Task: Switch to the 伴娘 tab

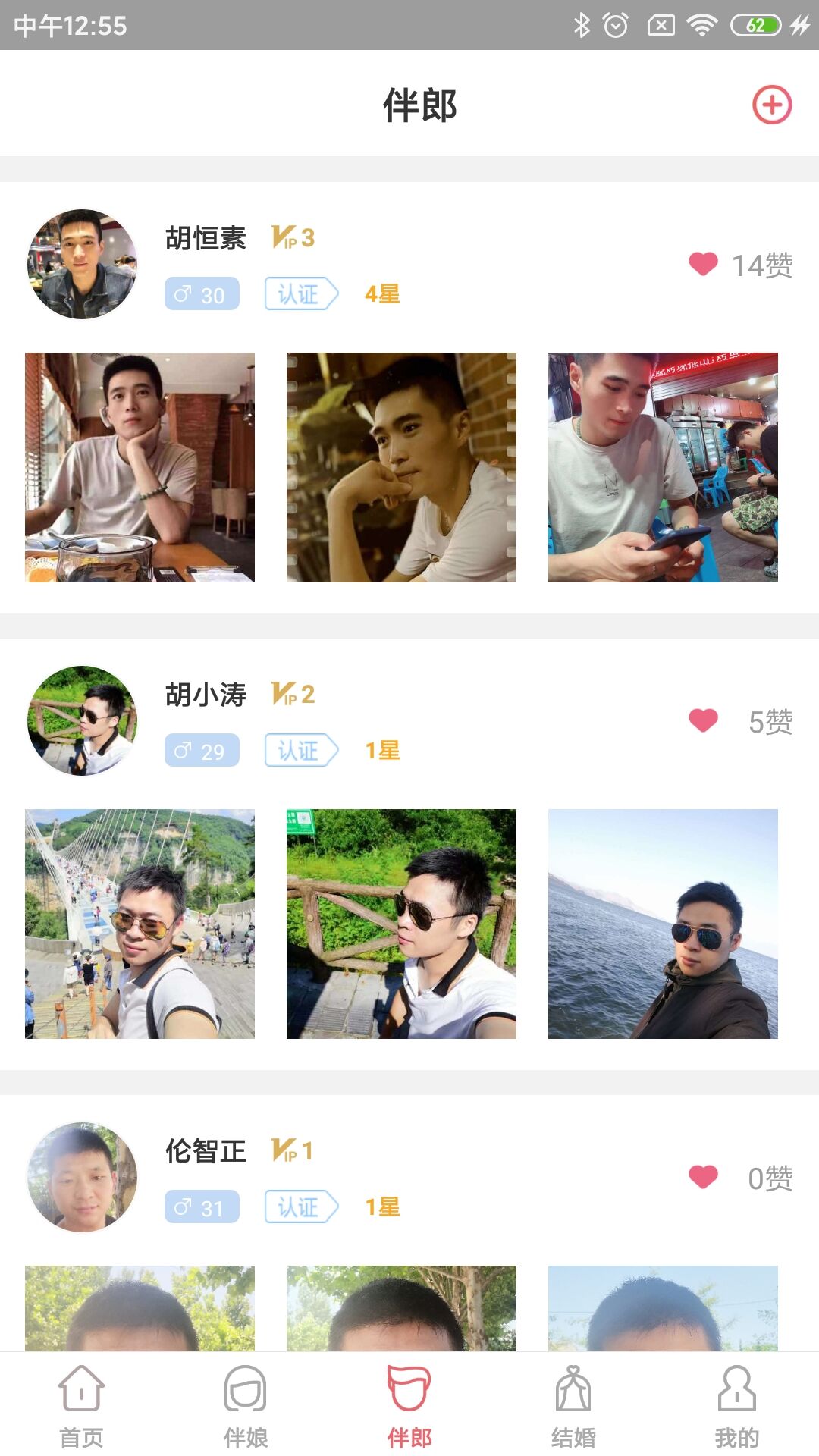Action: point(245,1405)
